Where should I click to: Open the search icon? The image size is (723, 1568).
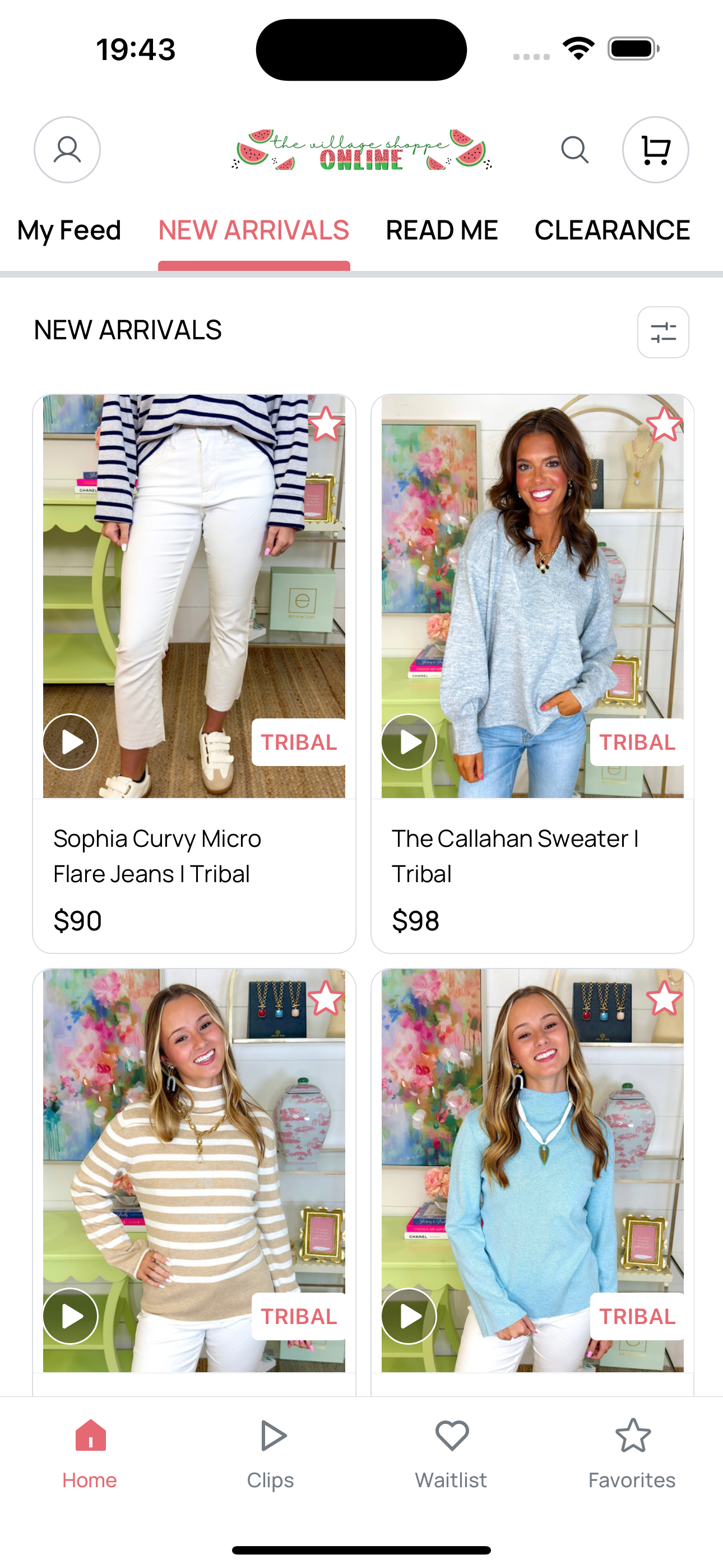(x=574, y=150)
